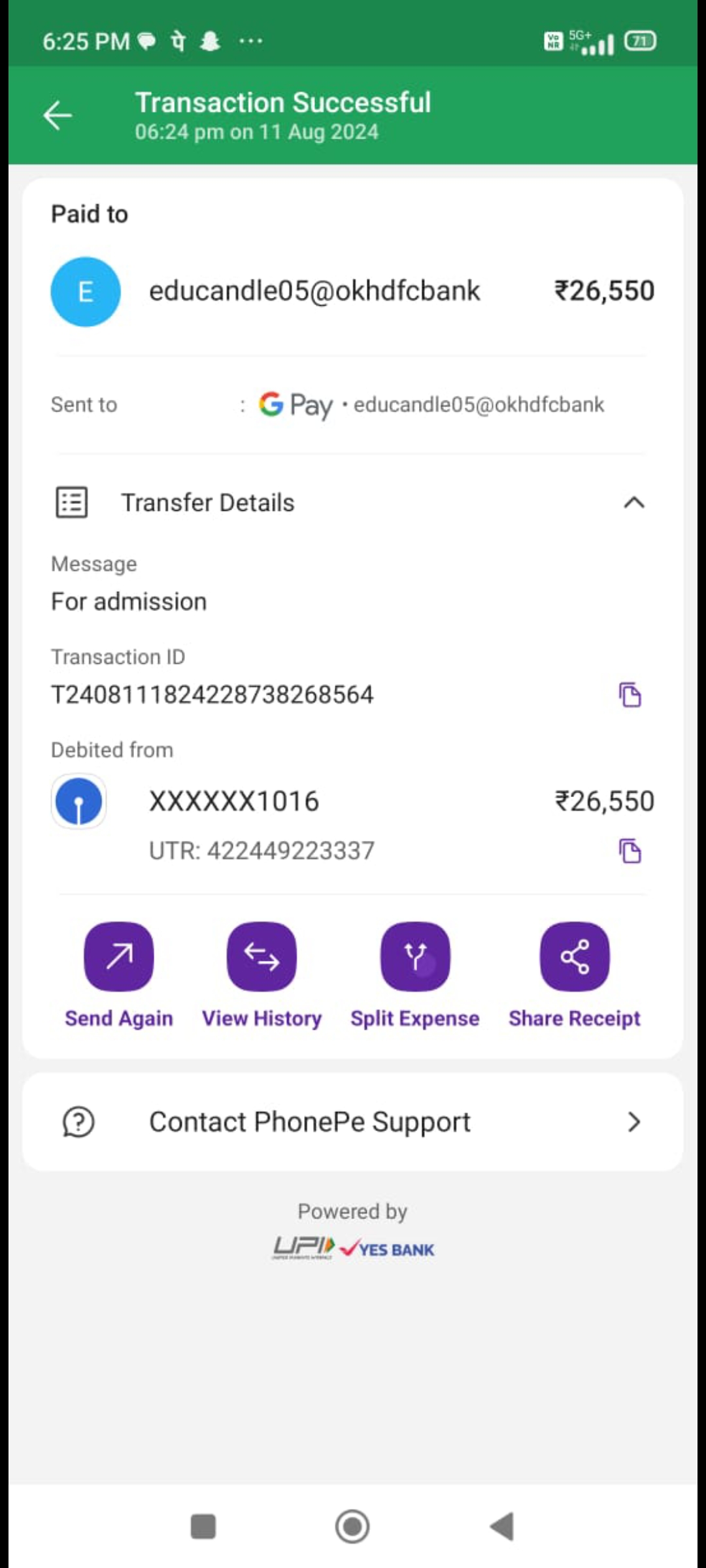The width and height of the screenshot is (706, 1568).
Task: Go back using the header arrow
Action: point(58,116)
